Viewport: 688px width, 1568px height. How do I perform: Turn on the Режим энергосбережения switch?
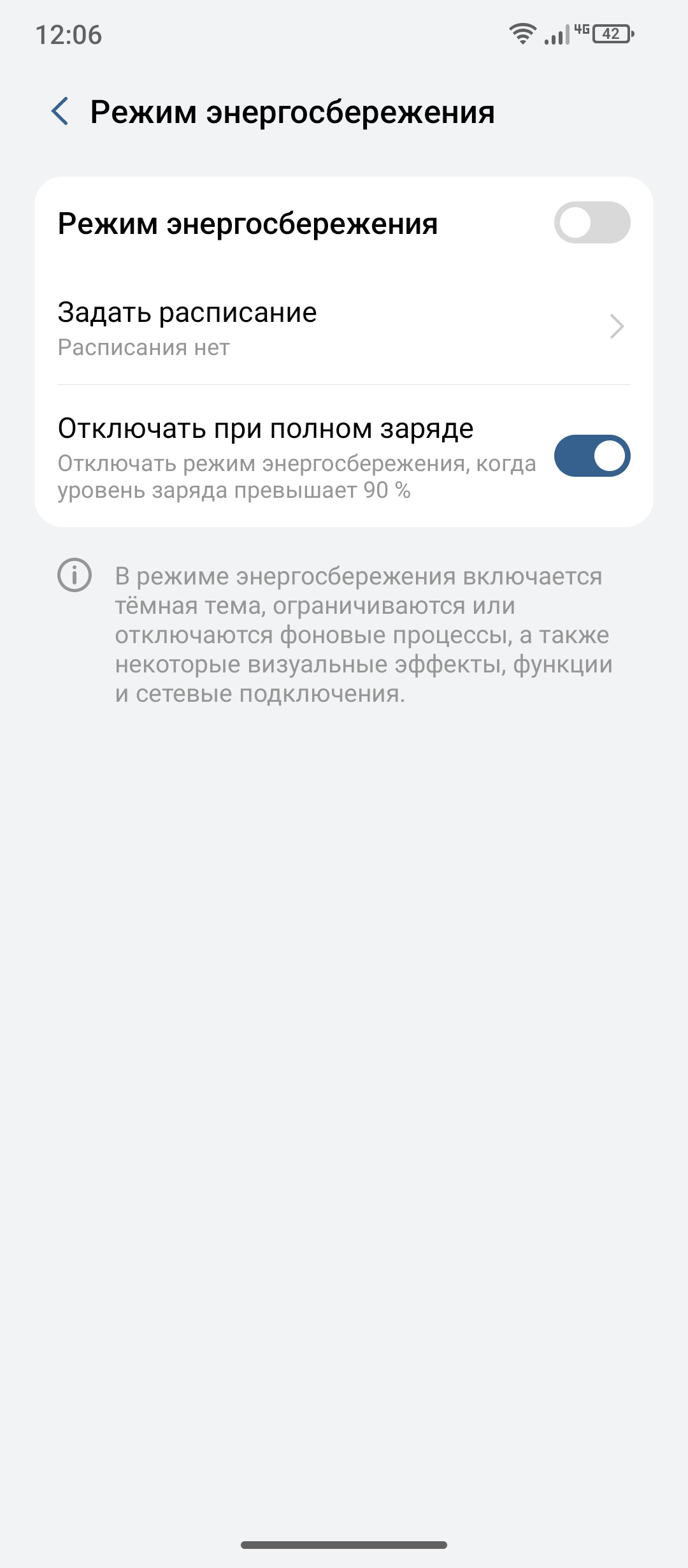point(592,222)
